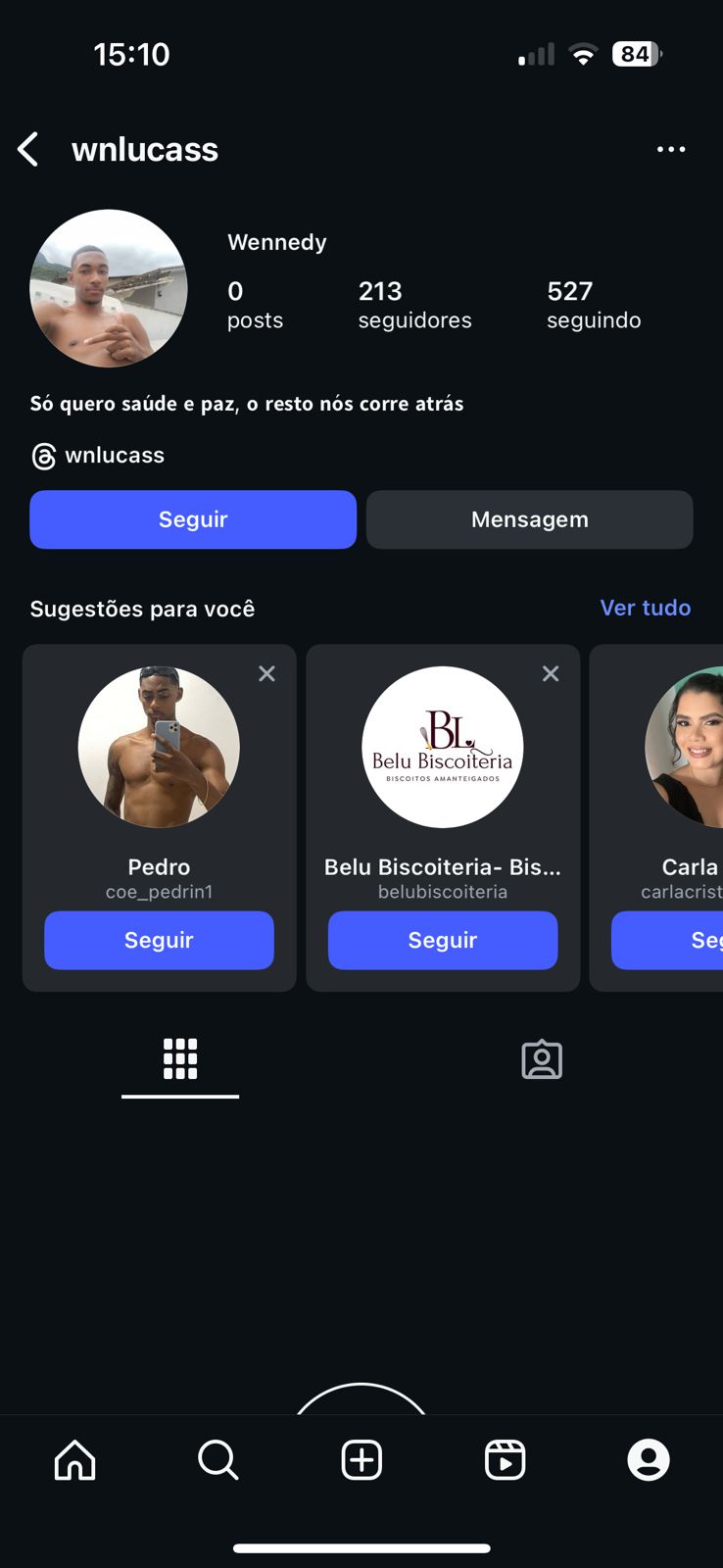Tap the Mensagem button
The height and width of the screenshot is (1568, 723).
click(x=529, y=519)
